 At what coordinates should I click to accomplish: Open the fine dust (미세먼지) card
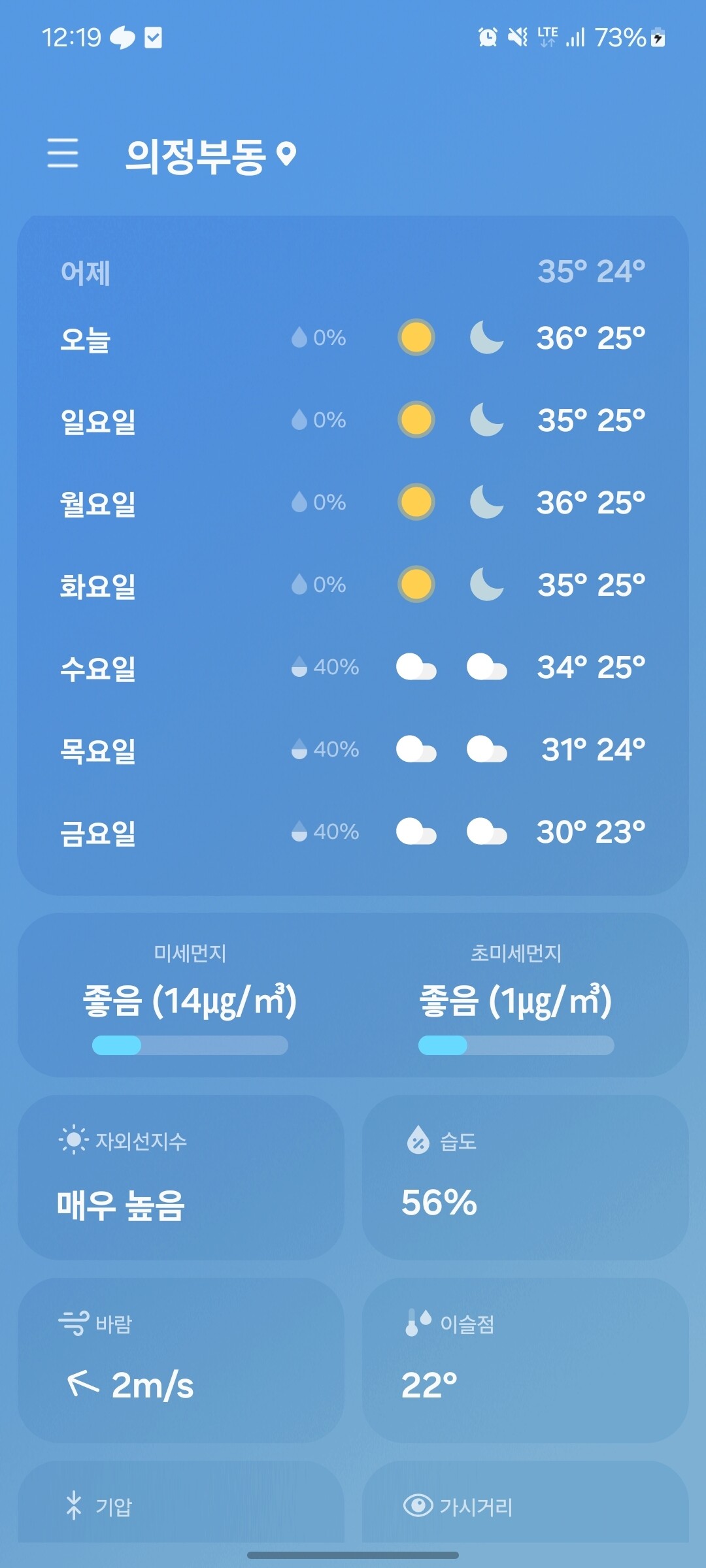(190, 995)
